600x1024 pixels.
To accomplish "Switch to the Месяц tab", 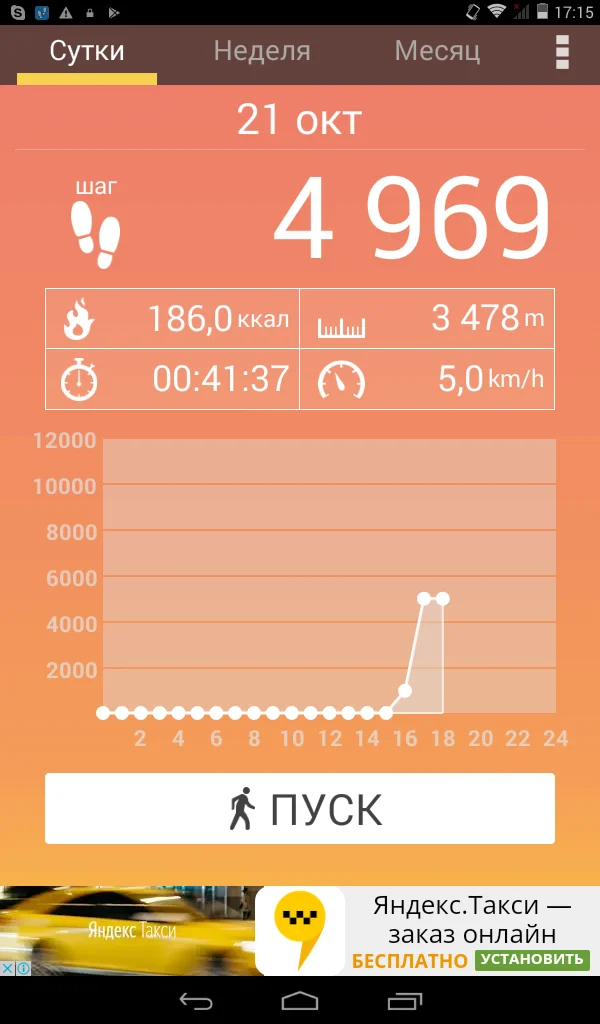I will [437, 51].
